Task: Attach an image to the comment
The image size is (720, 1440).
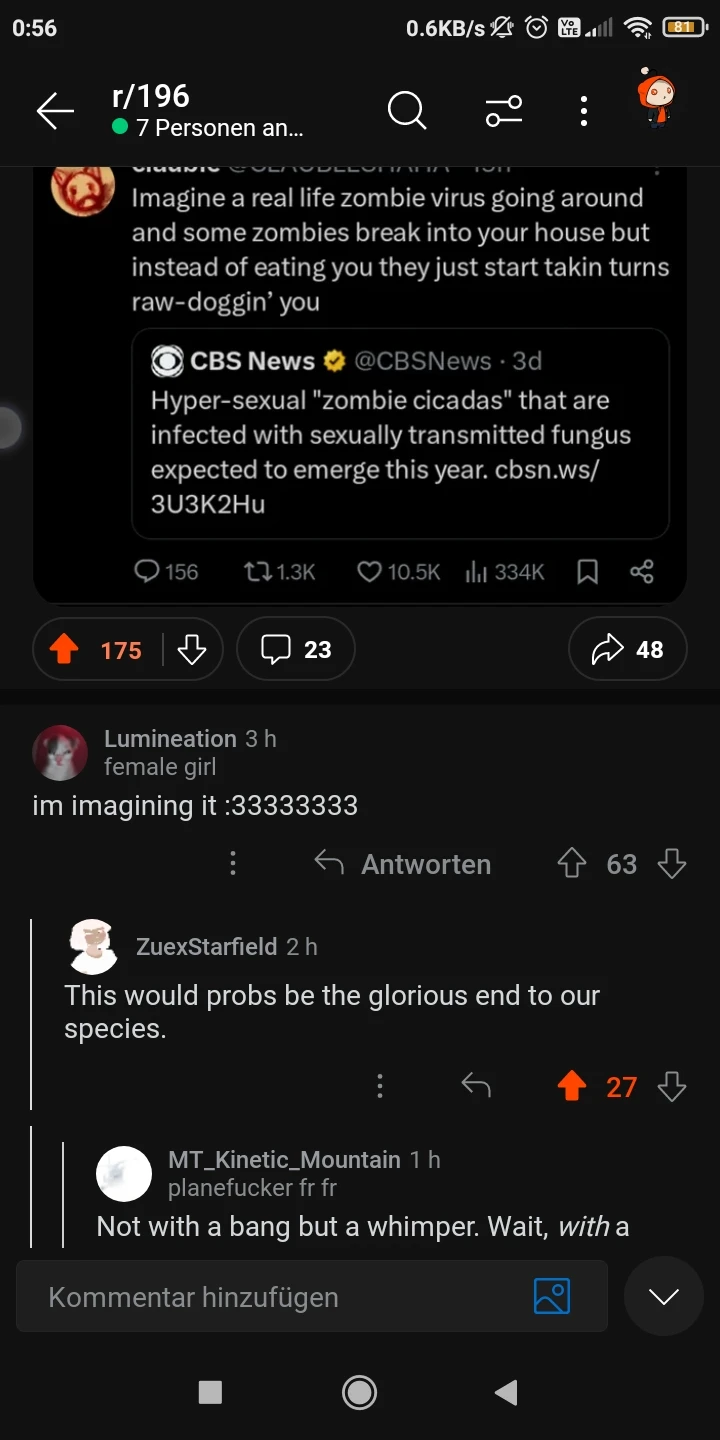Action: [x=552, y=1297]
